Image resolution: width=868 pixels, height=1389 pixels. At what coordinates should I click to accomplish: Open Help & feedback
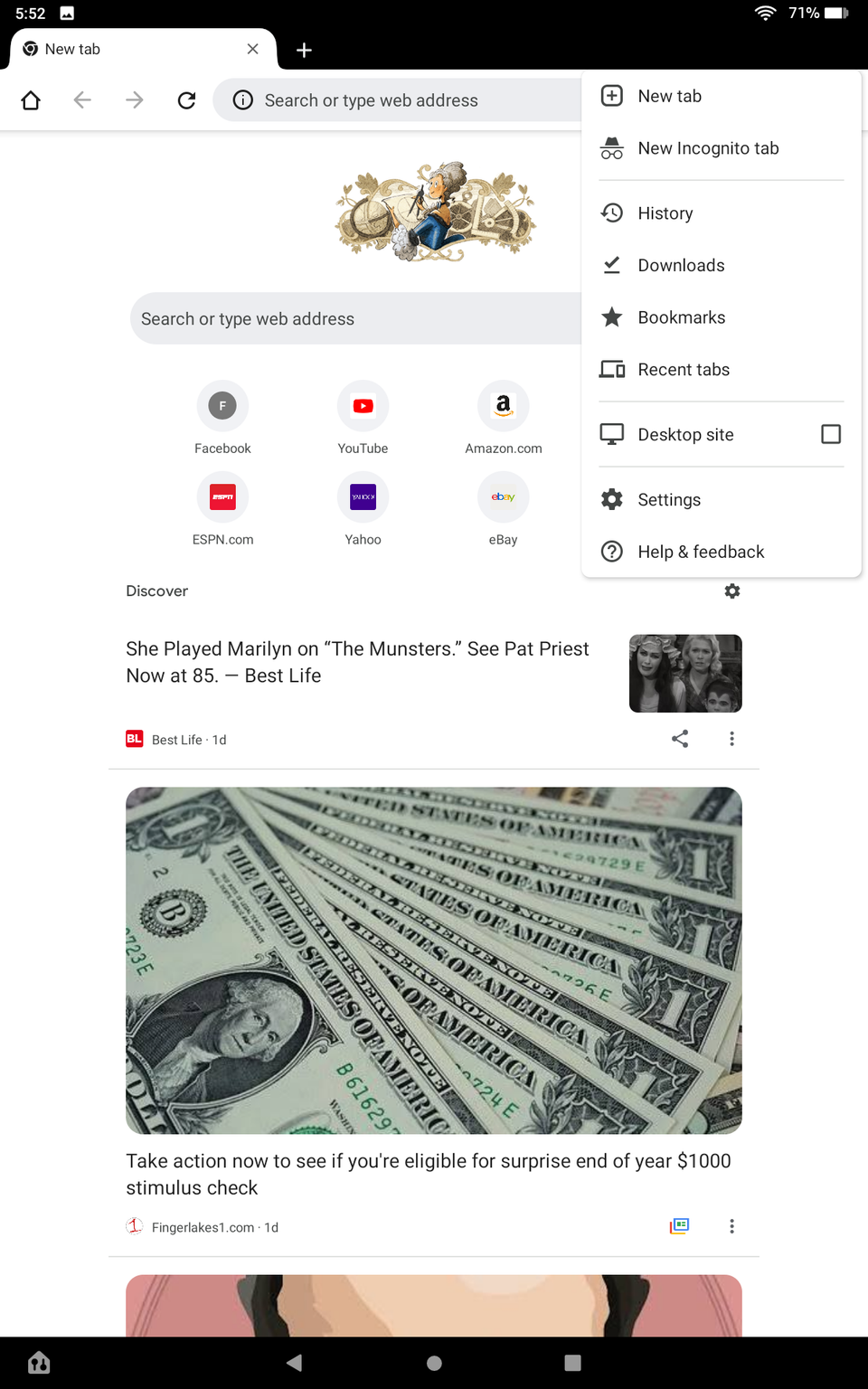point(700,552)
